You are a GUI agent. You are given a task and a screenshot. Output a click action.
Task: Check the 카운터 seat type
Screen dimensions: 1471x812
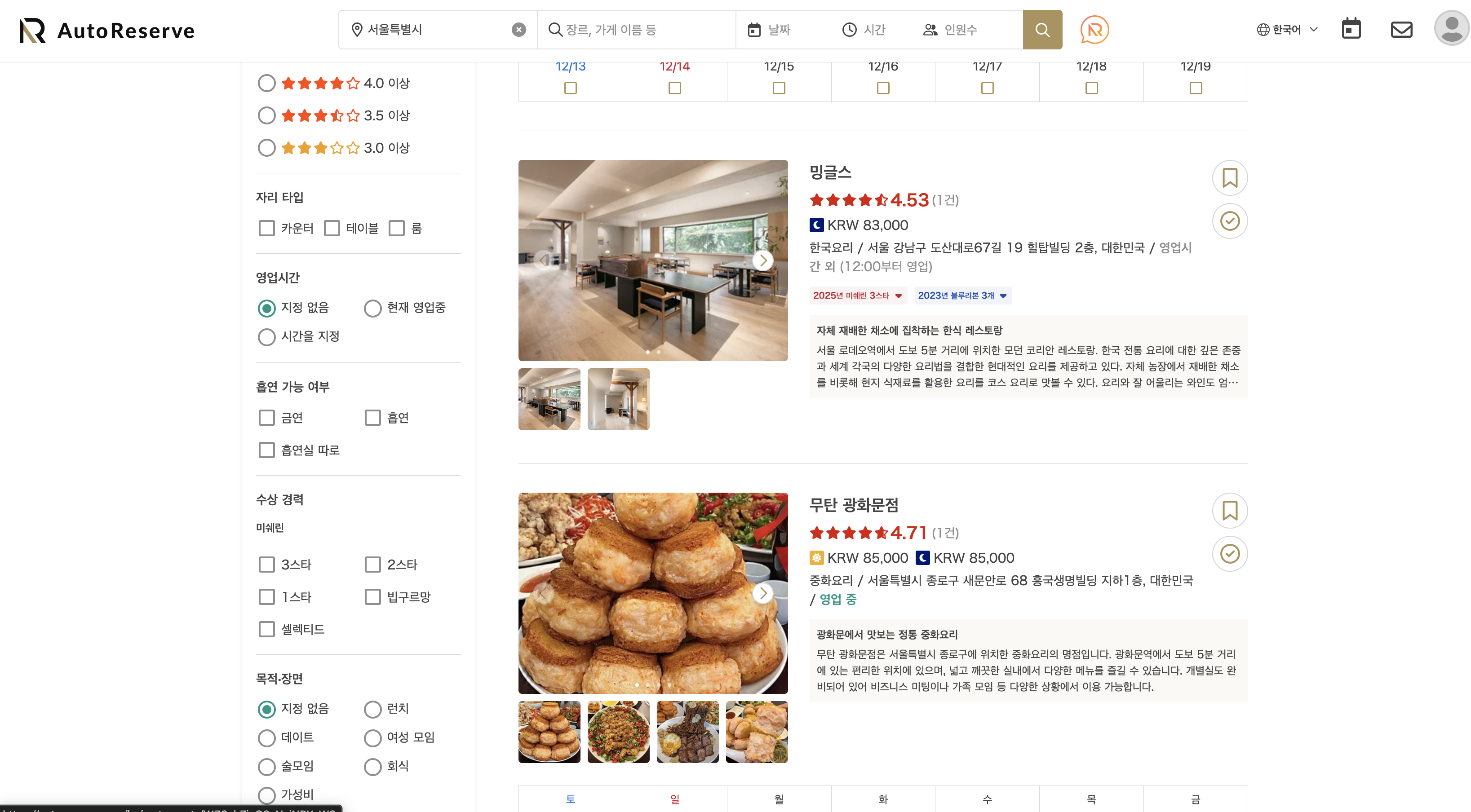[x=267, y=228]
